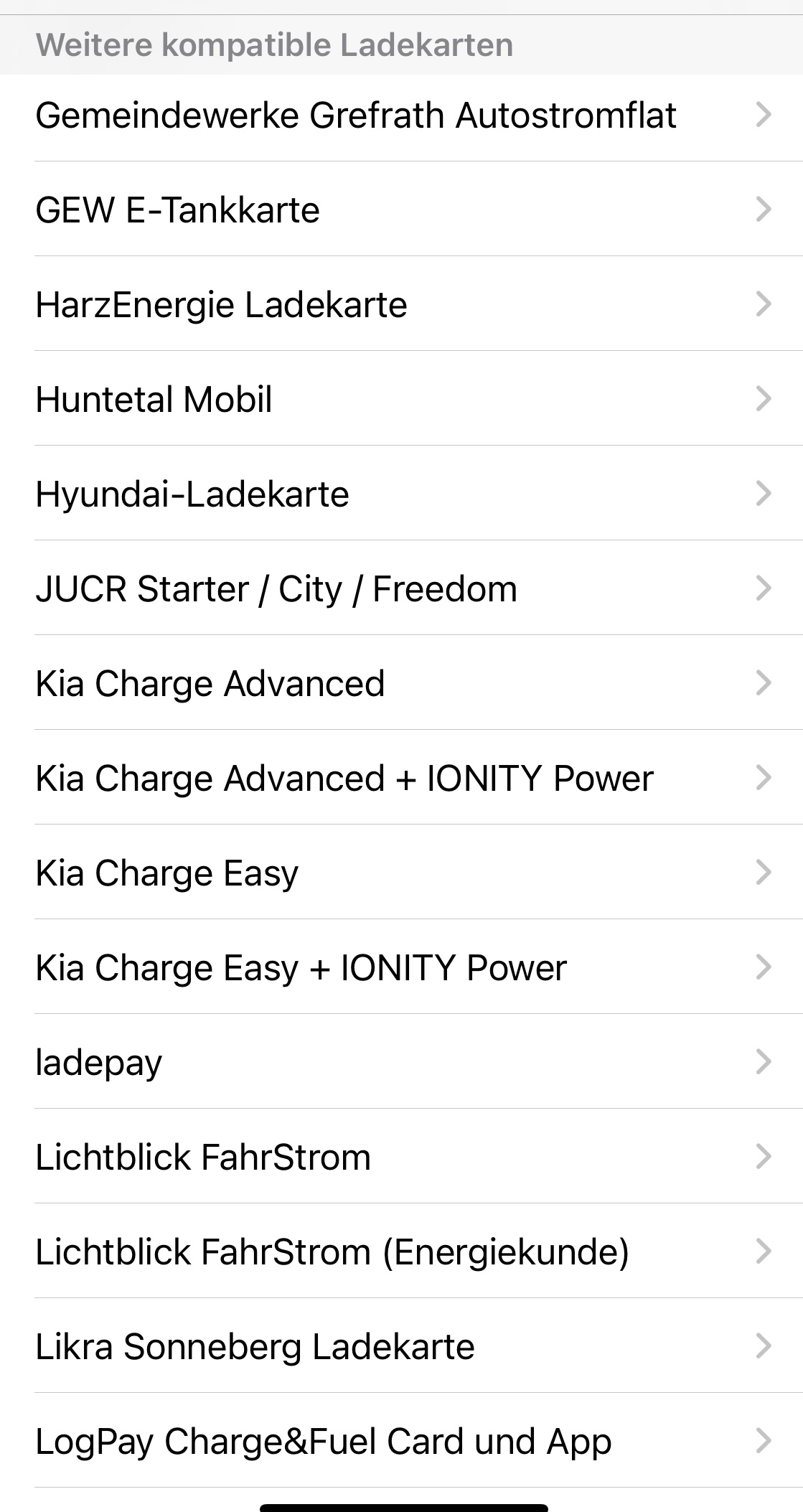The width and height of the screenshot is (803, 1512).
Task: Open Kia Charge Advanced + IONITY Power
Action: [401, 778]
